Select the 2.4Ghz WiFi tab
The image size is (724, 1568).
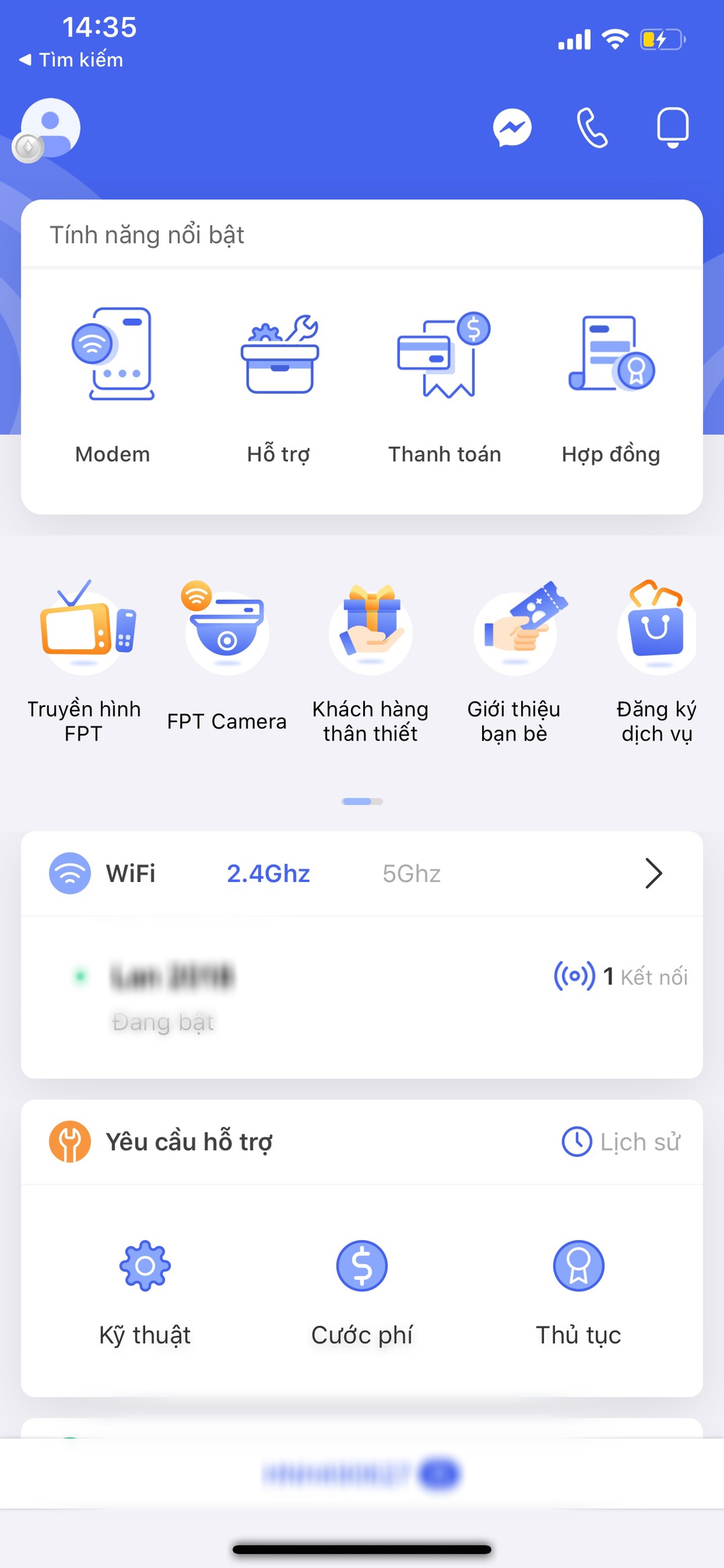[268, 873]
